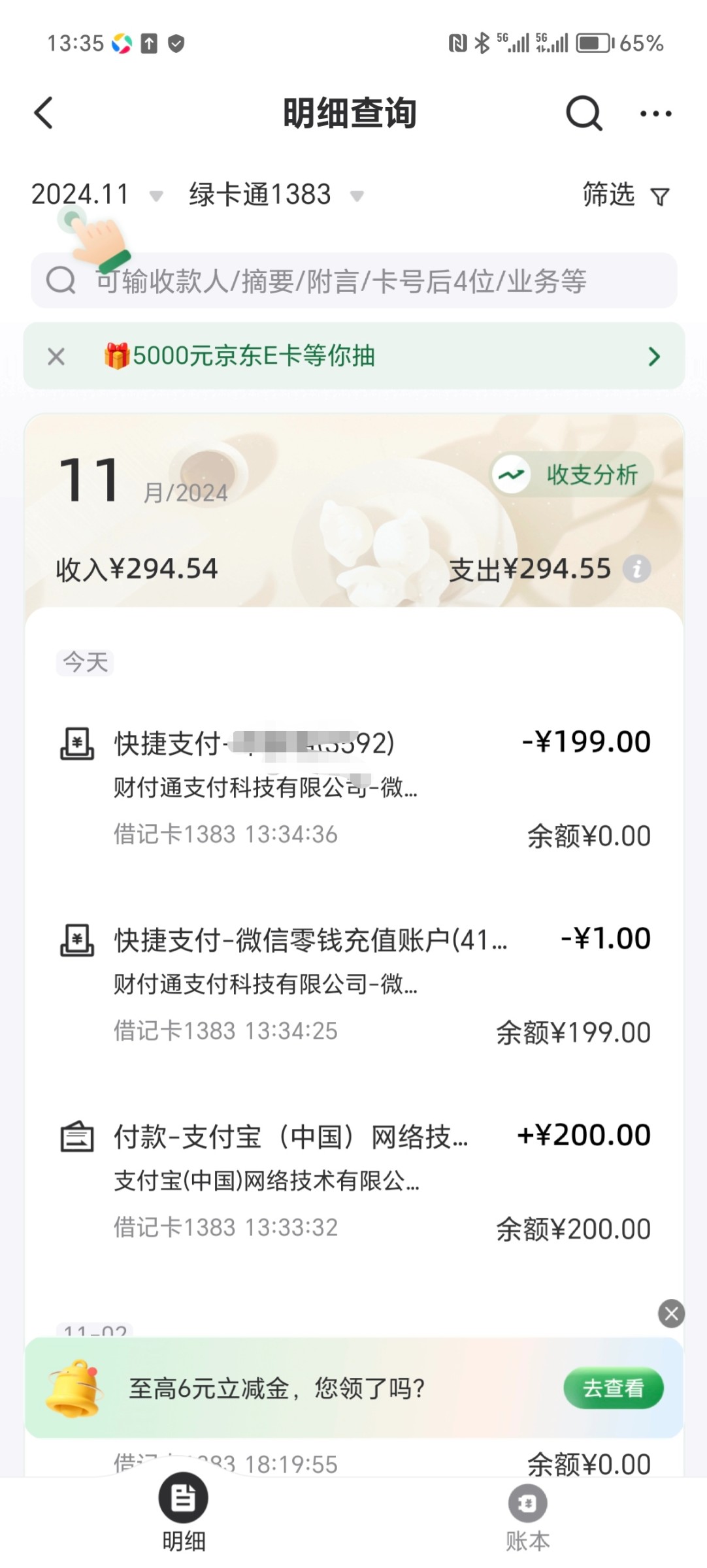Tap the 去查看 button
This screenshot has height=1568, width=707.
[x=613, y=1388]
